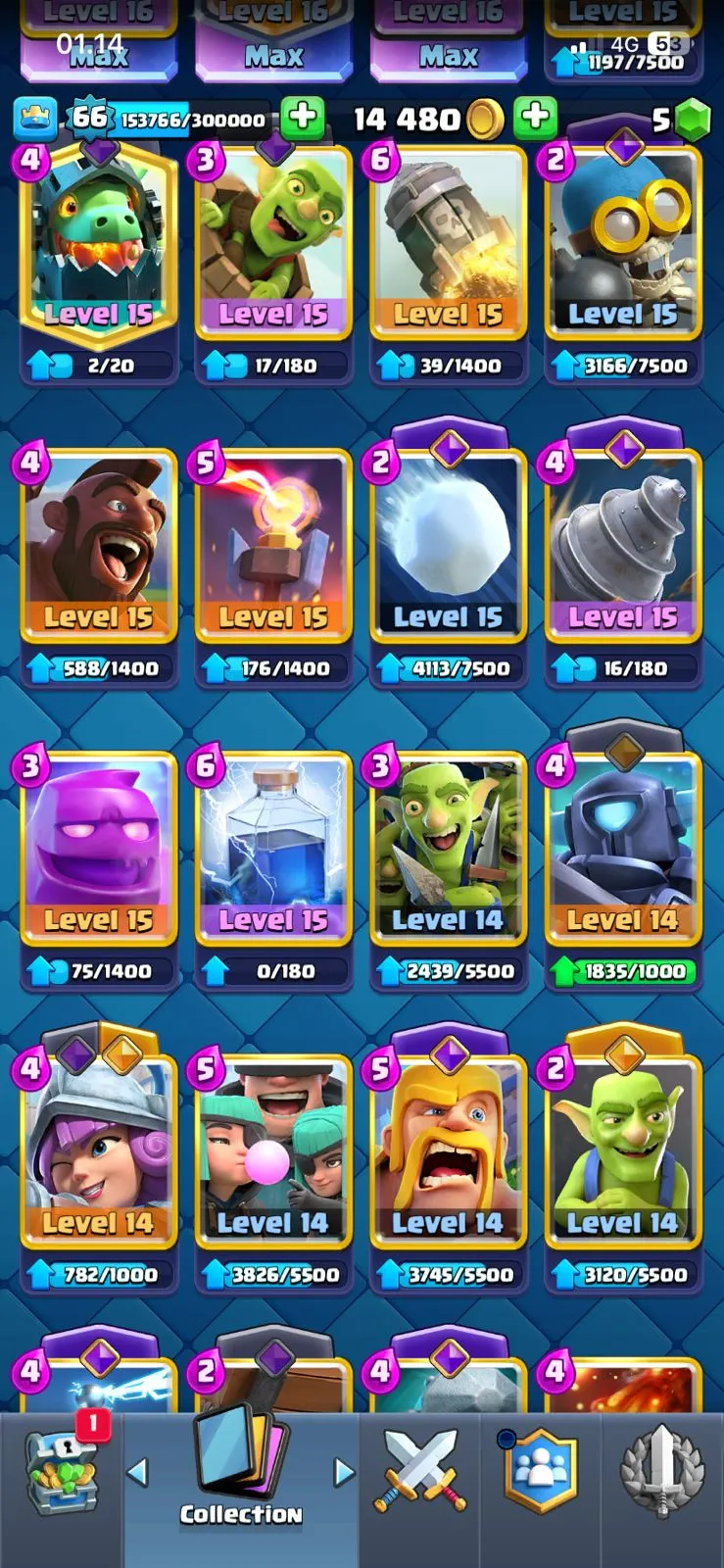Open the Rascals card
This screenshot has height=1568, width=724.
pyautogui.click(x=273, y=1151)
